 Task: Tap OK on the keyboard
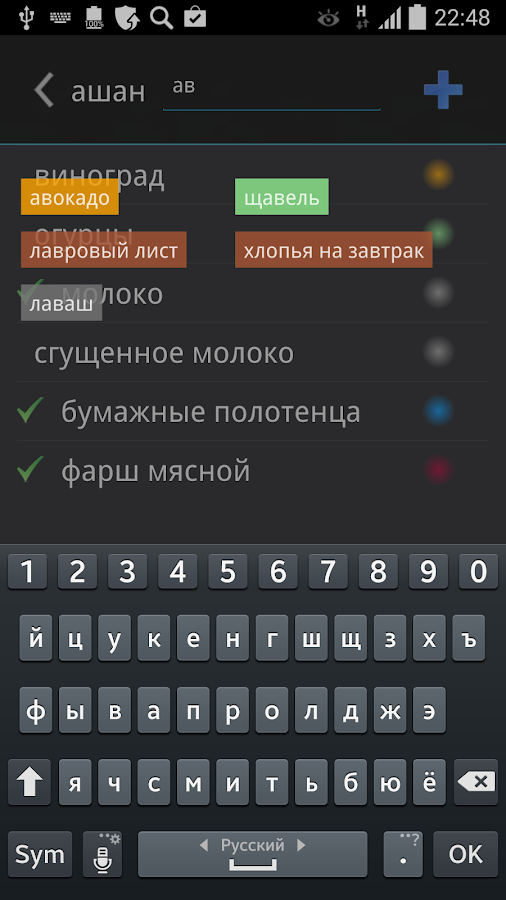coord(465,854)
